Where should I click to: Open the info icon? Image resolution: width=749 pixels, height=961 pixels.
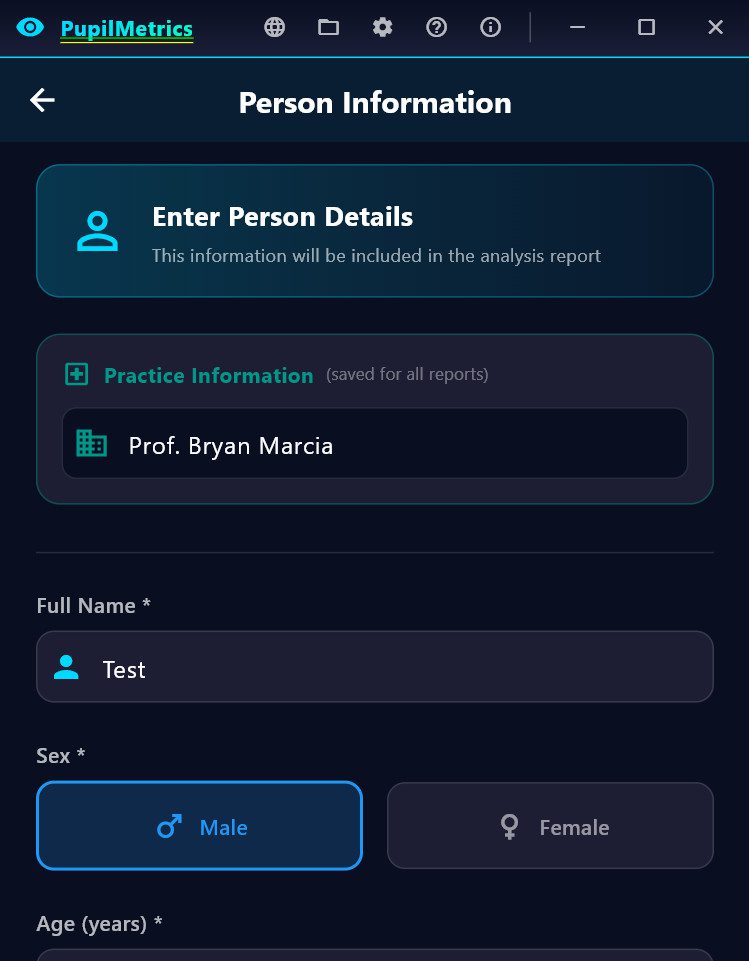point(491,28)
